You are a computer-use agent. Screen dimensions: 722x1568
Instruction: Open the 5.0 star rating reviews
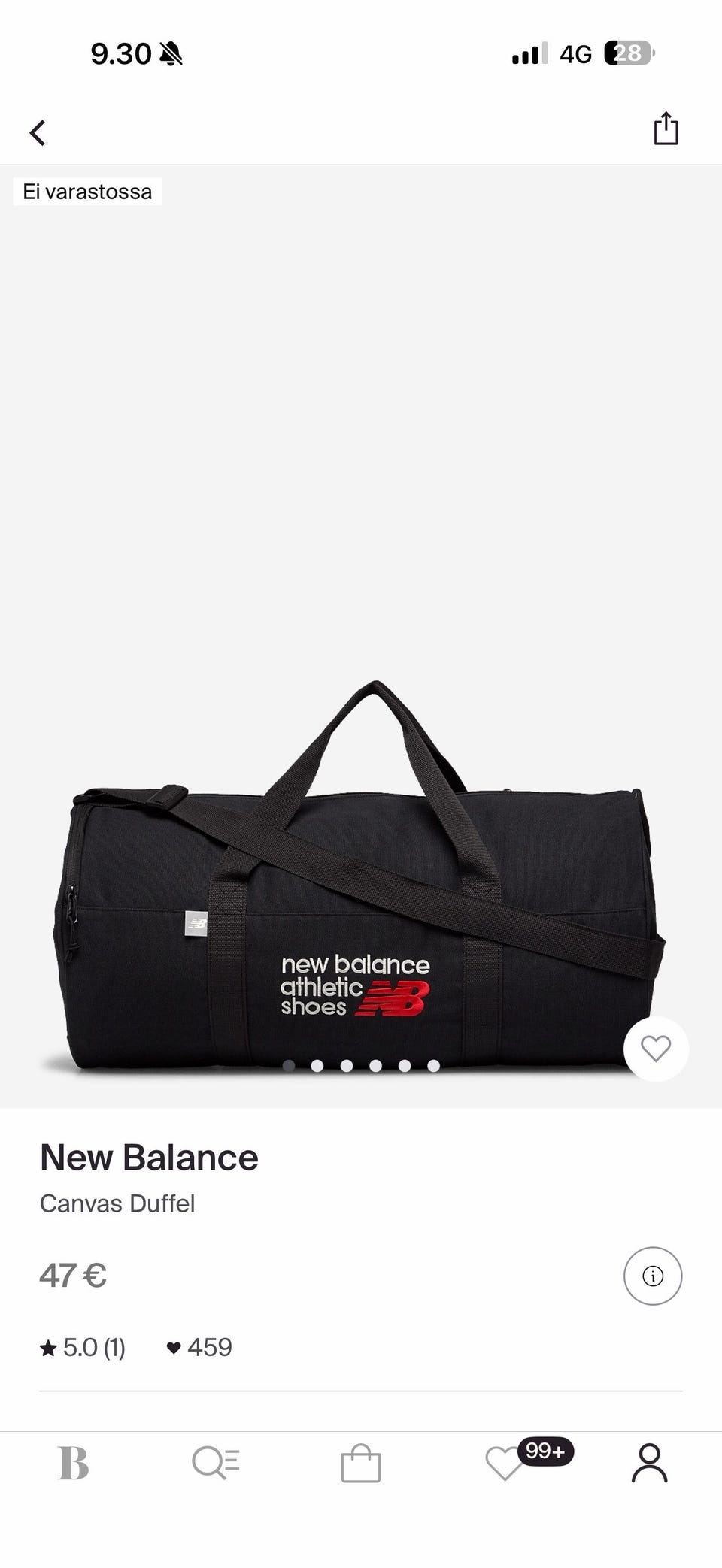[x=83, y=1348]
